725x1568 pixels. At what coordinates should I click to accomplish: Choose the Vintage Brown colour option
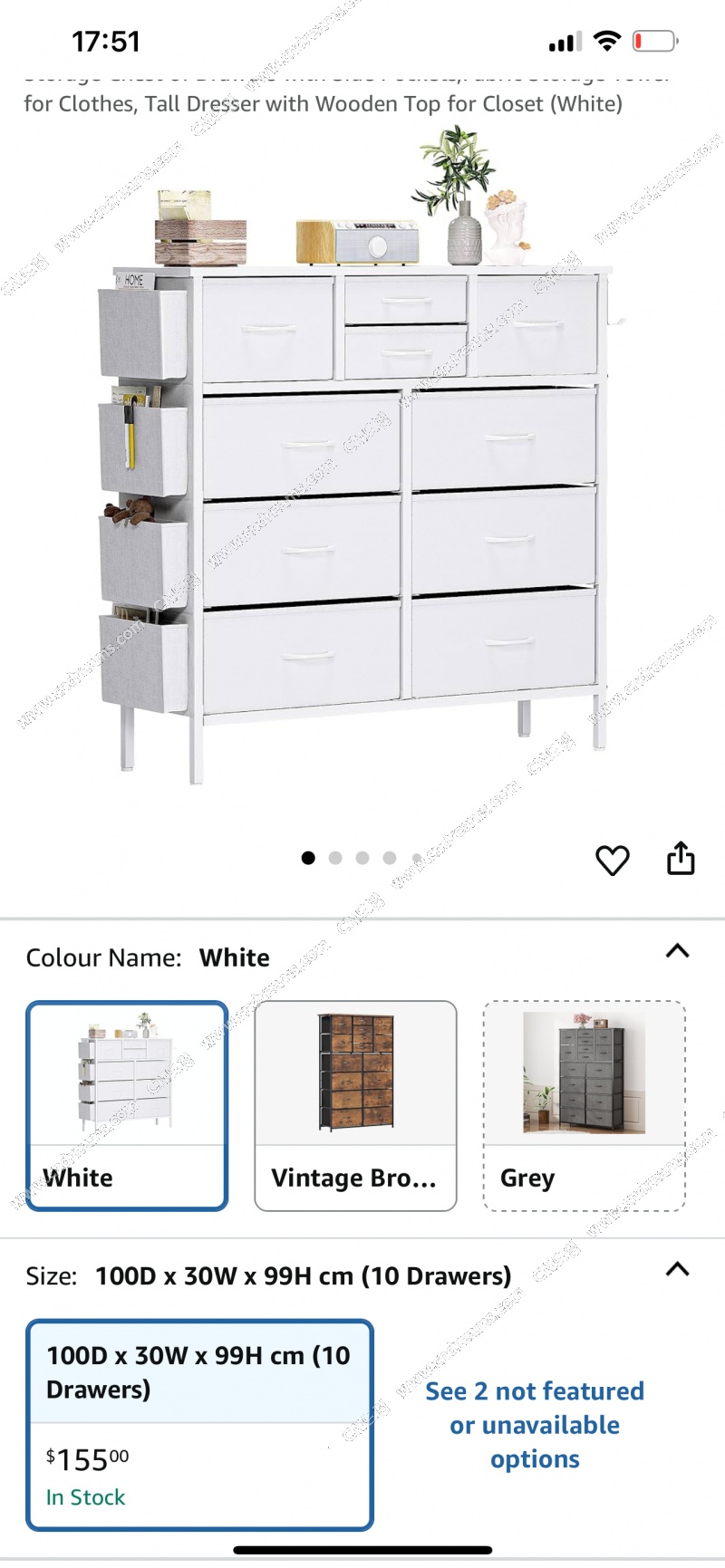(355, 1105)
